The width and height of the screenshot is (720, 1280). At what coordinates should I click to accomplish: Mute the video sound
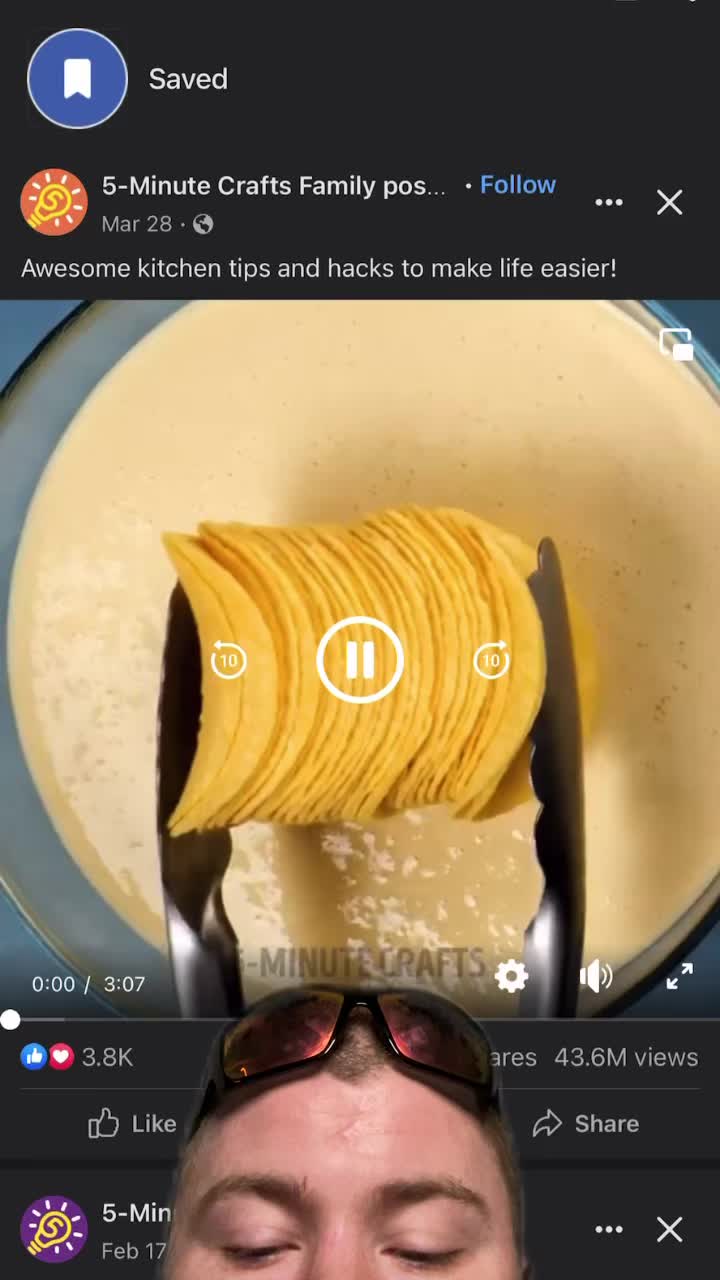click(x=595, y=977)
